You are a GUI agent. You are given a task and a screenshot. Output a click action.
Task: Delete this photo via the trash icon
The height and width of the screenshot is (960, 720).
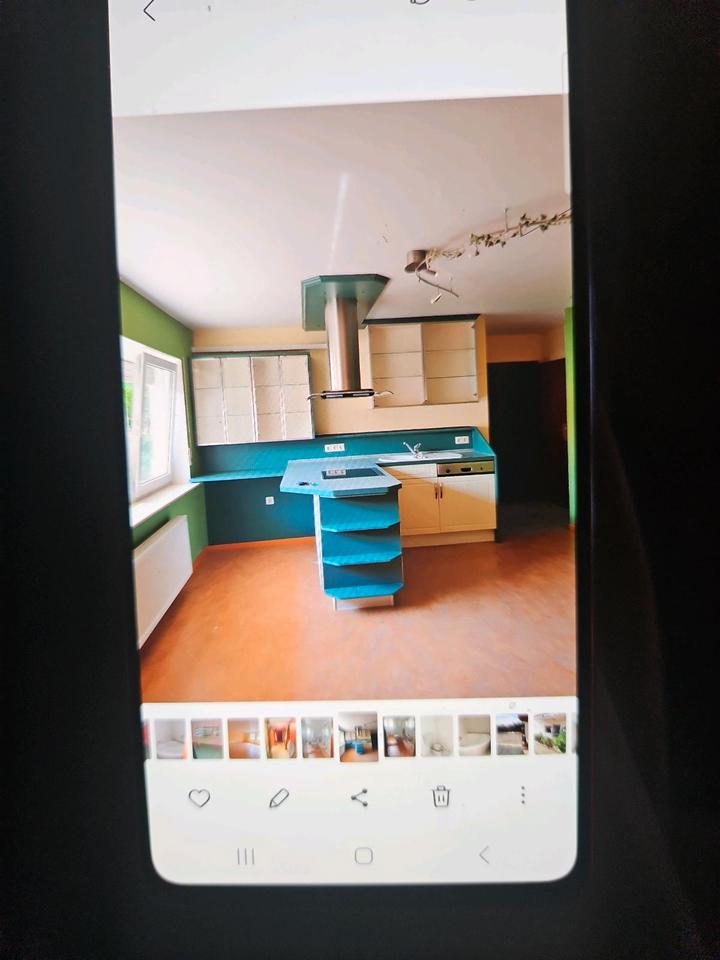(x=441, y=796)
